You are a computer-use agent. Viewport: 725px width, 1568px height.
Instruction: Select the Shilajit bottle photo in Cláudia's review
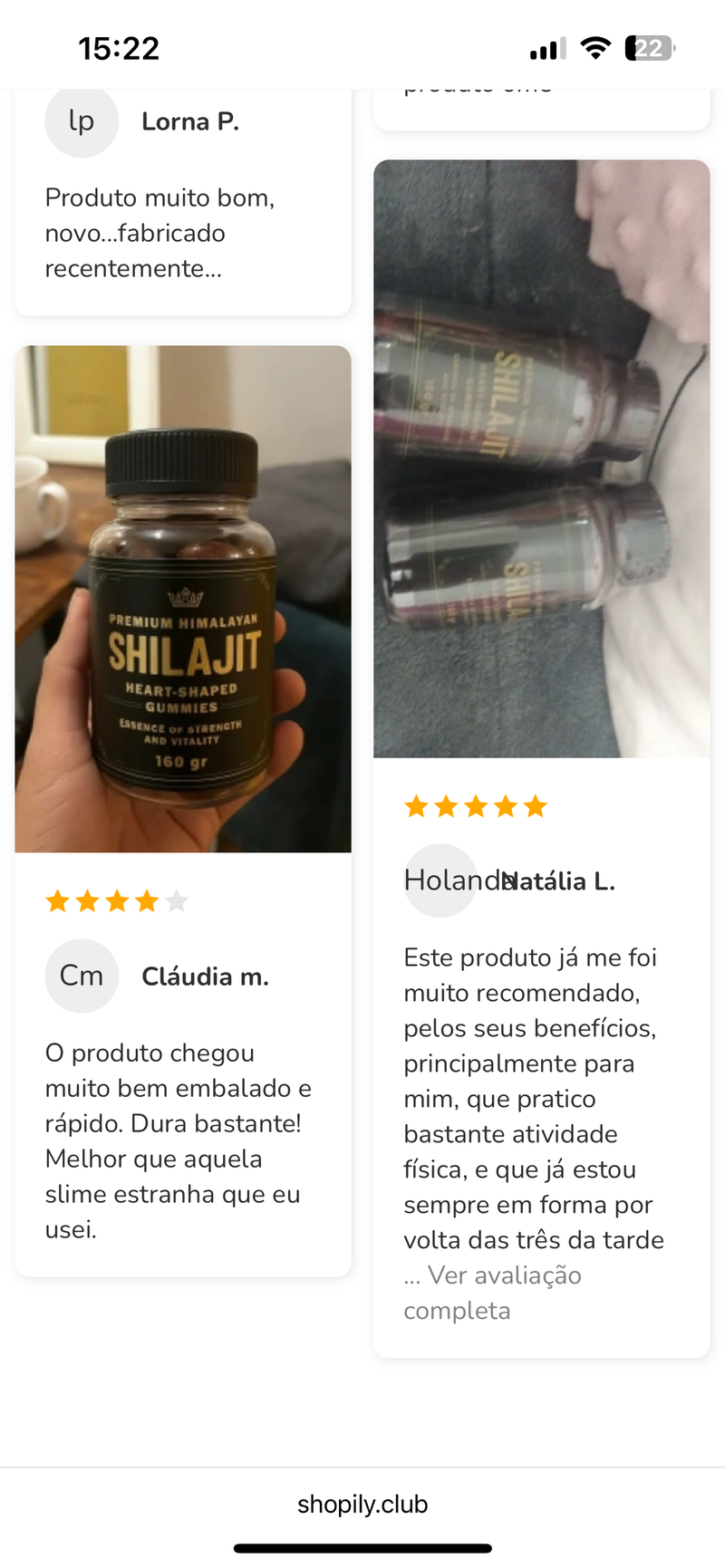pyautogui.click(x=182, y=598)
